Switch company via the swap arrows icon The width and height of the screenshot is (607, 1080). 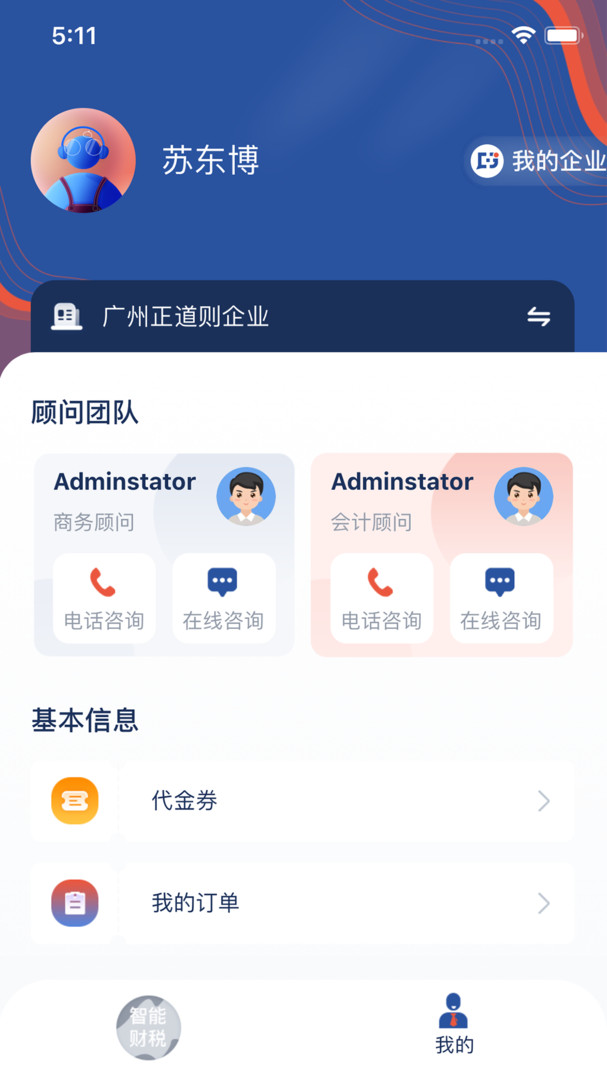[x=539, y=317]
